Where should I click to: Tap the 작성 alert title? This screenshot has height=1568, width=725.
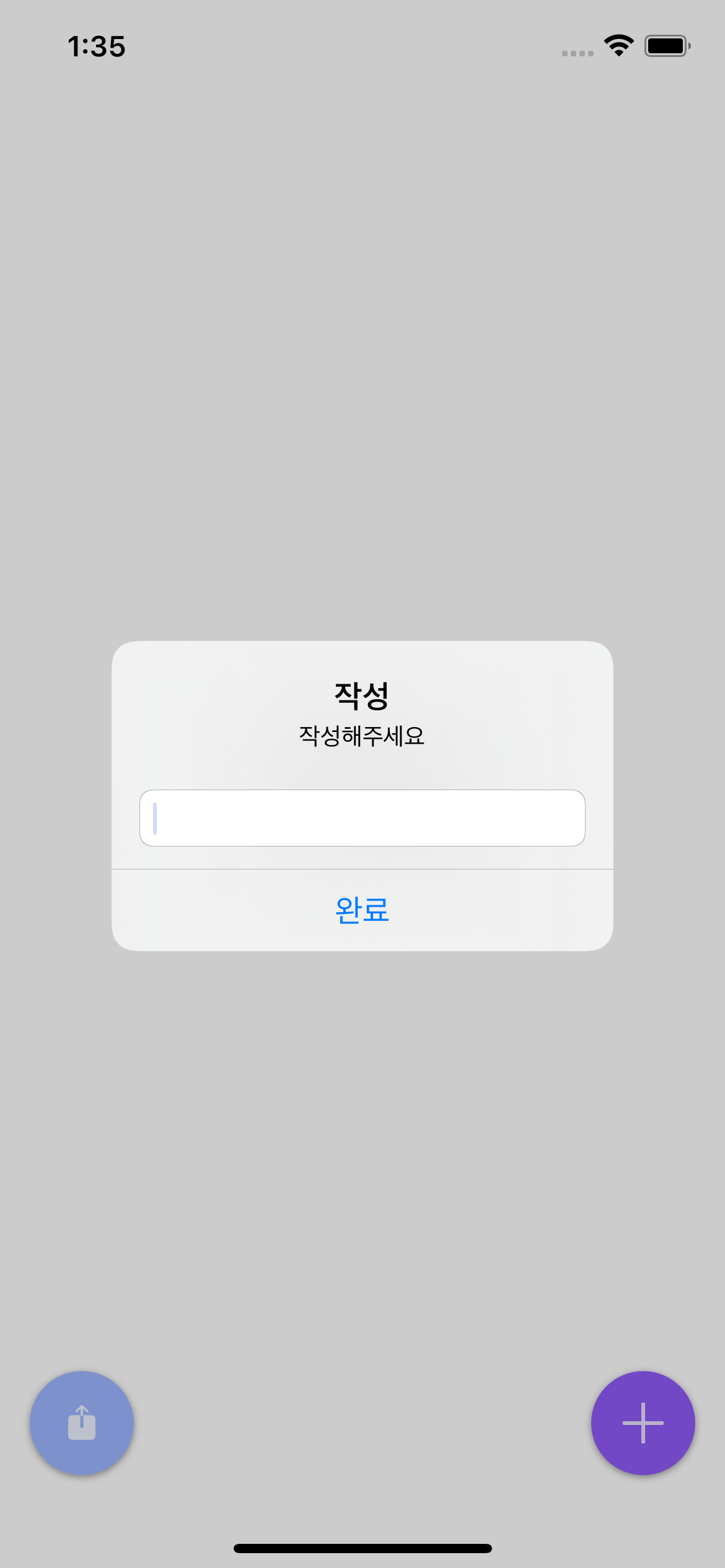[x=362, y=694]
